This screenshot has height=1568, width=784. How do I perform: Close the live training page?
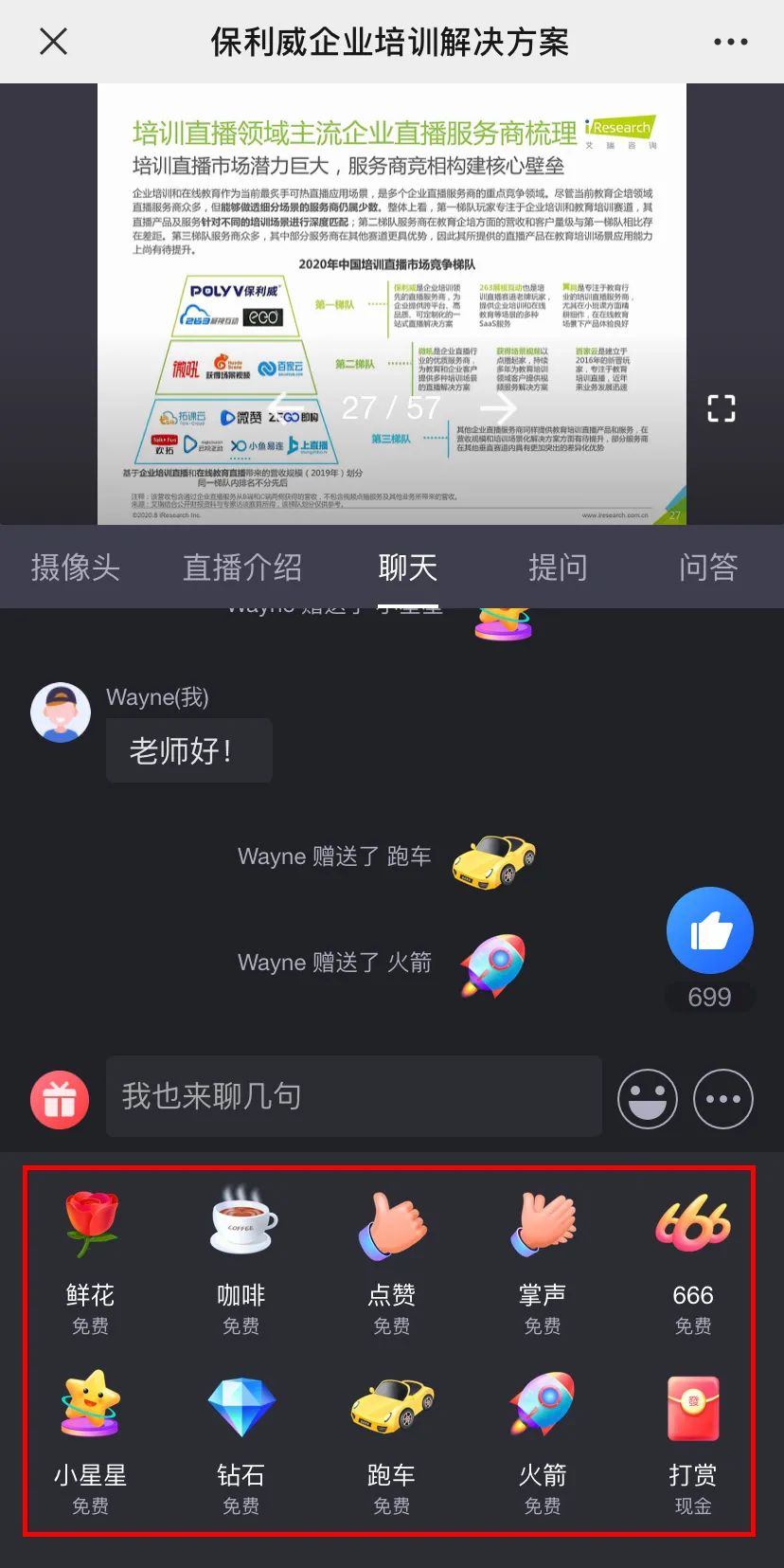click(x=54, y=42)
